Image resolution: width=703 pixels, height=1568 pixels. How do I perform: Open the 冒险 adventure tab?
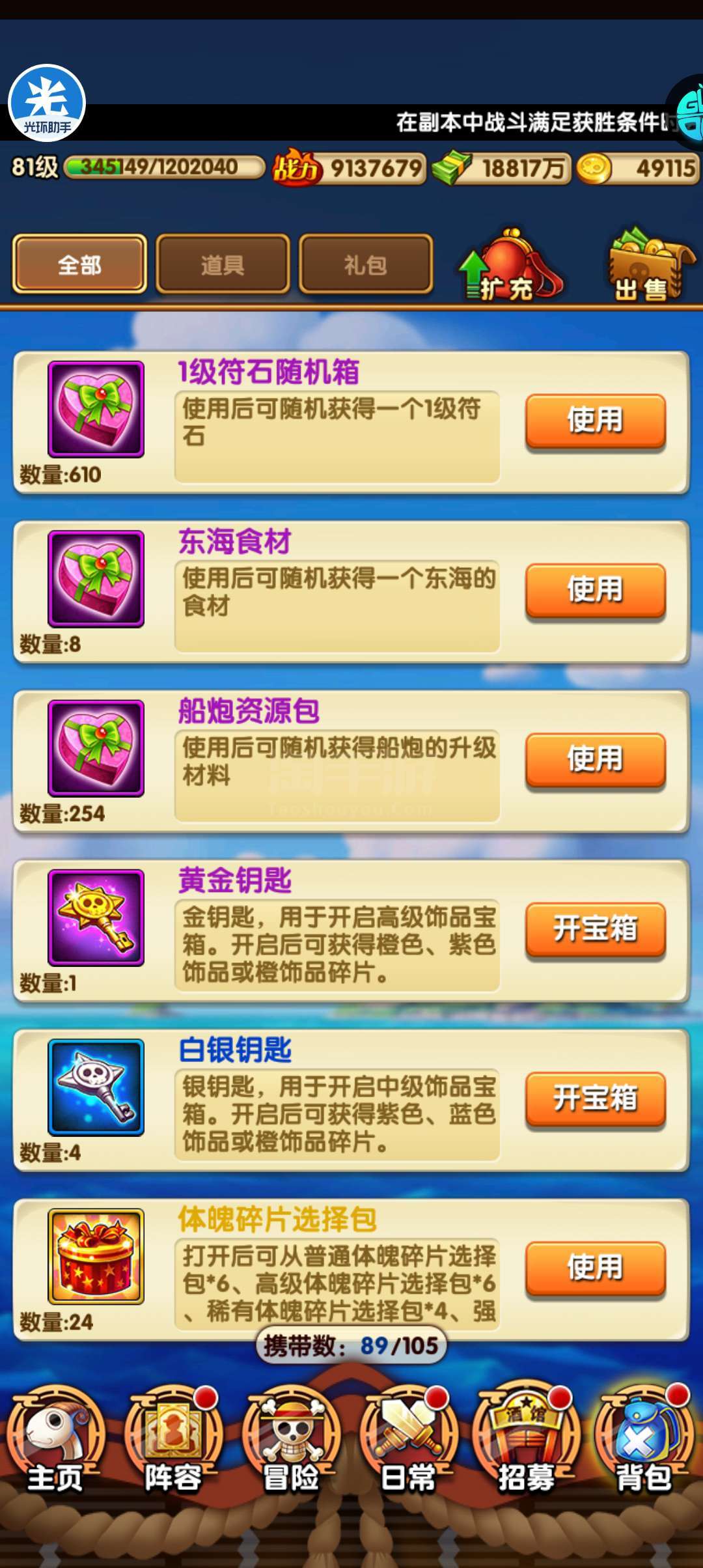(x=291, y=1439)
